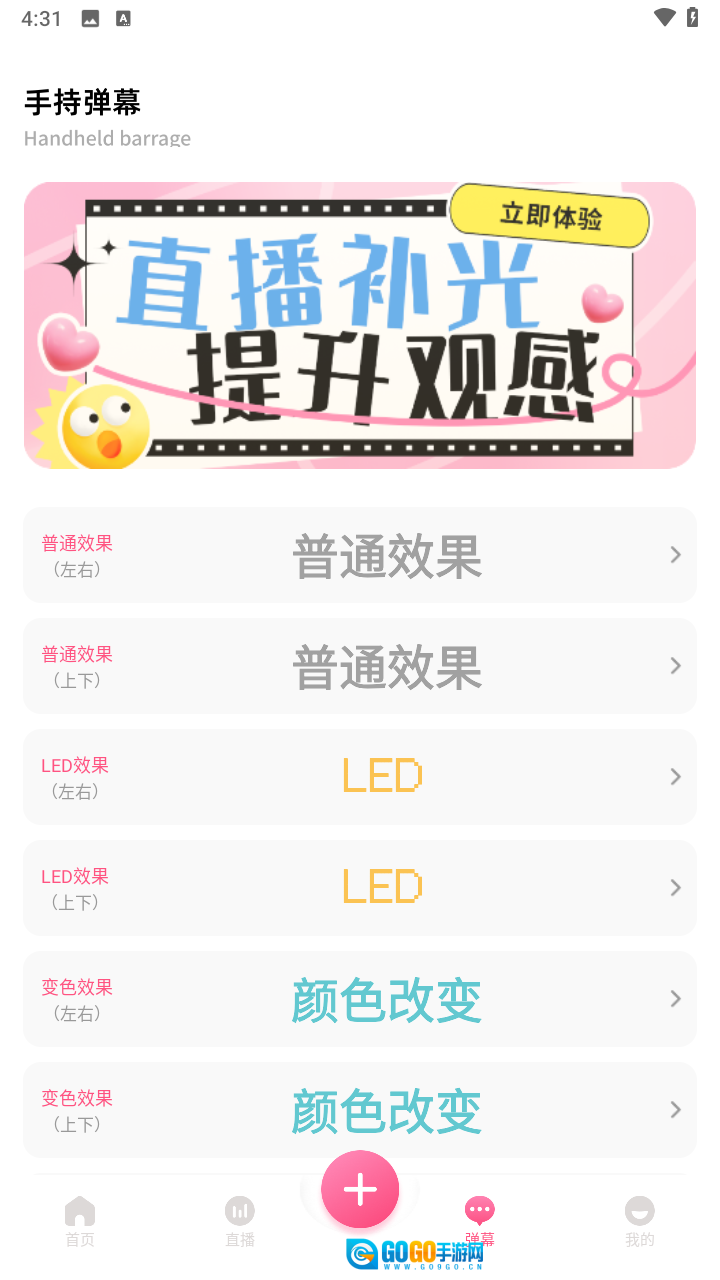Image resolution: width=720 pixels, height=1280 pixels.
Task: Open 普通效果 (上下) barrage option
Action: point(360,666)
